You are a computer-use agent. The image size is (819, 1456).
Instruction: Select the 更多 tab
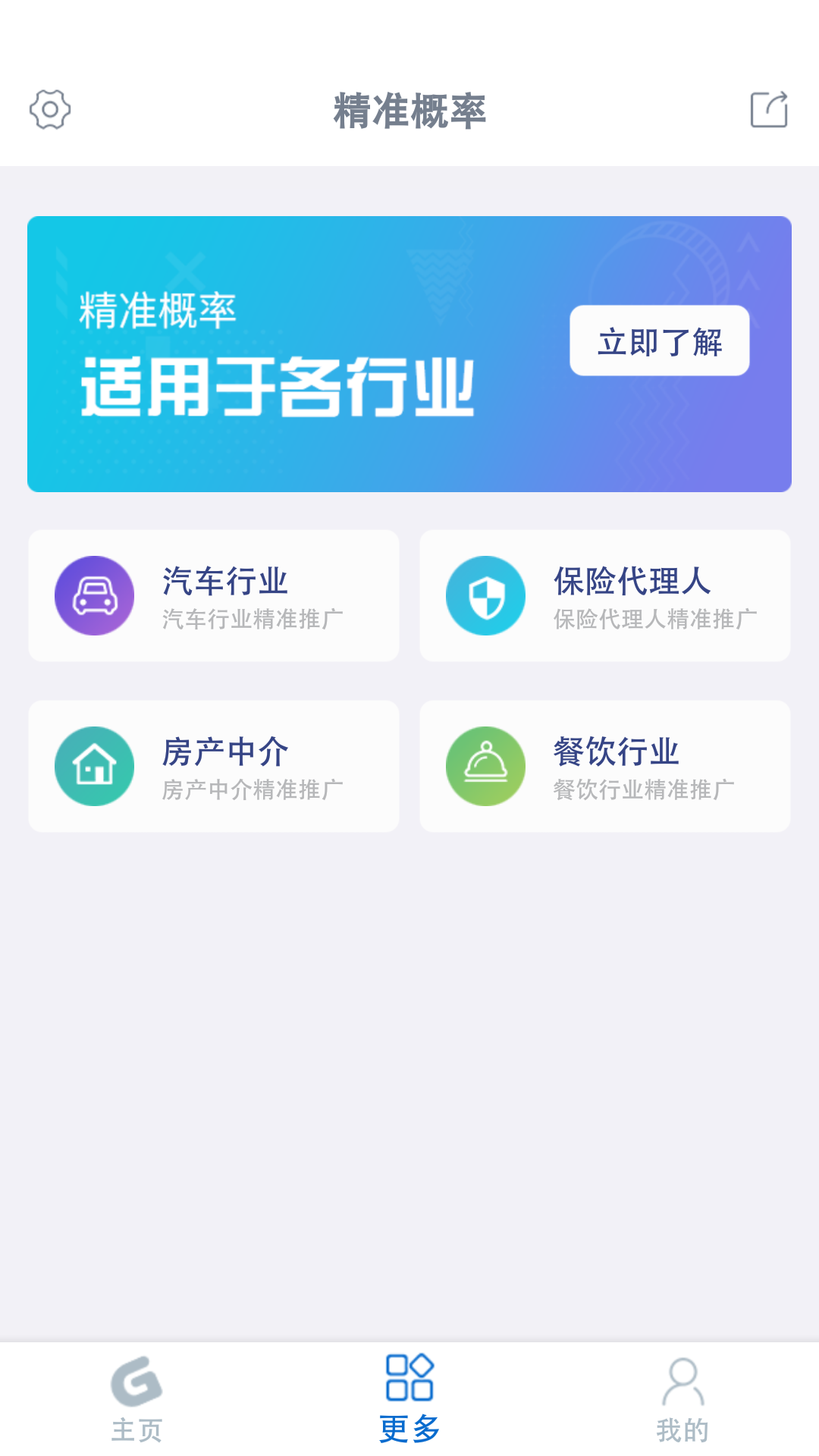click(x=409, y=1400)
